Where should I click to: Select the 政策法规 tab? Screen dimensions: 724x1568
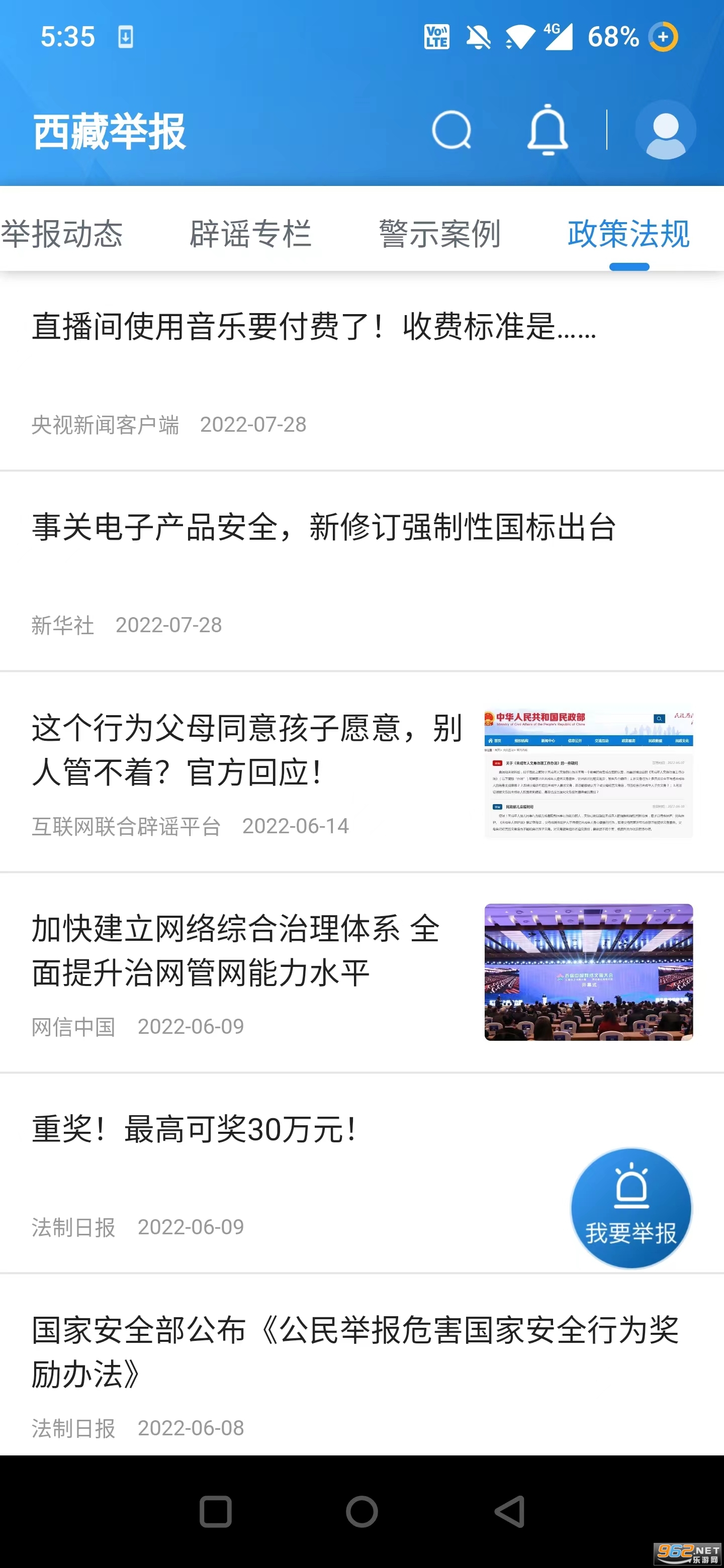click(x=628, y=234)
